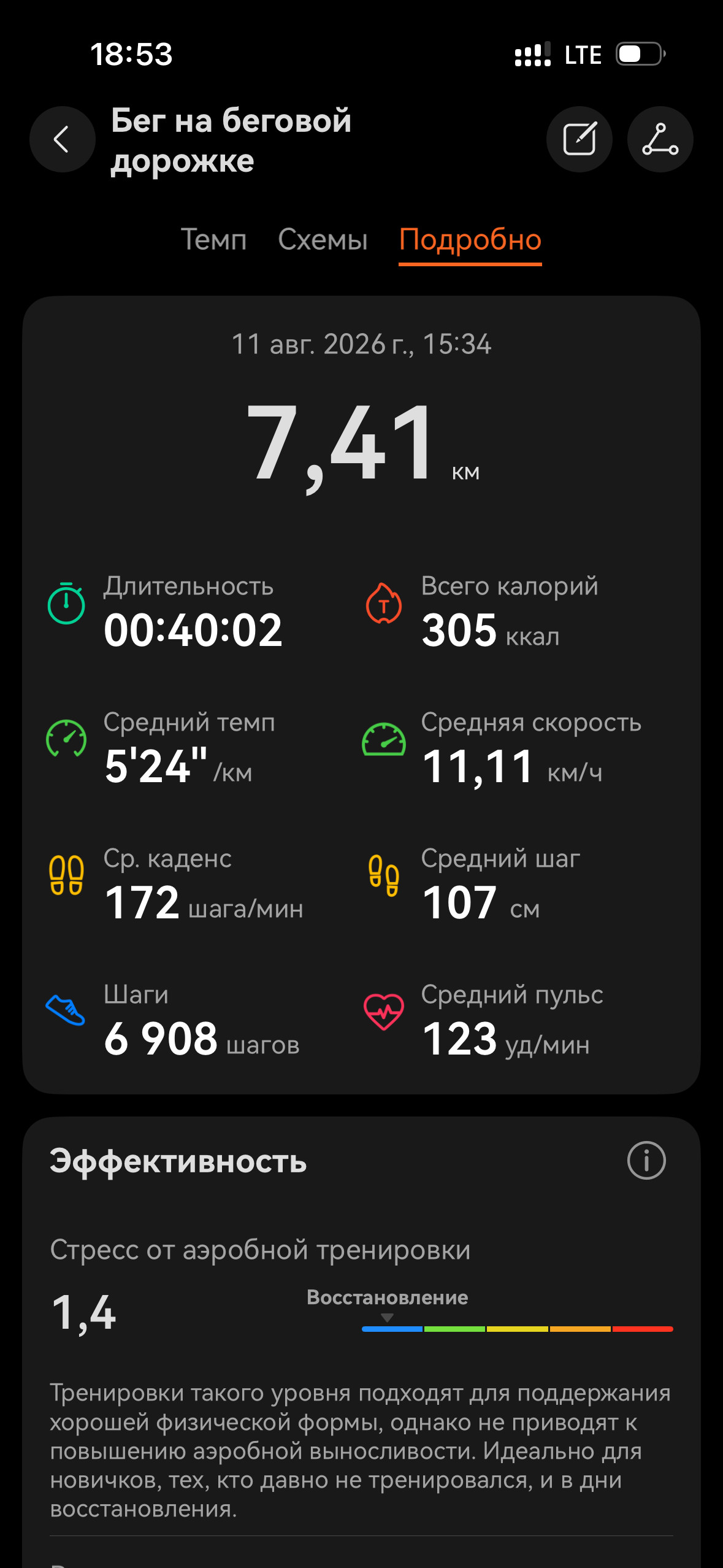Switch to the Темп tab
The width and height of the screenshot is (723, 1568).
[213, 239]
